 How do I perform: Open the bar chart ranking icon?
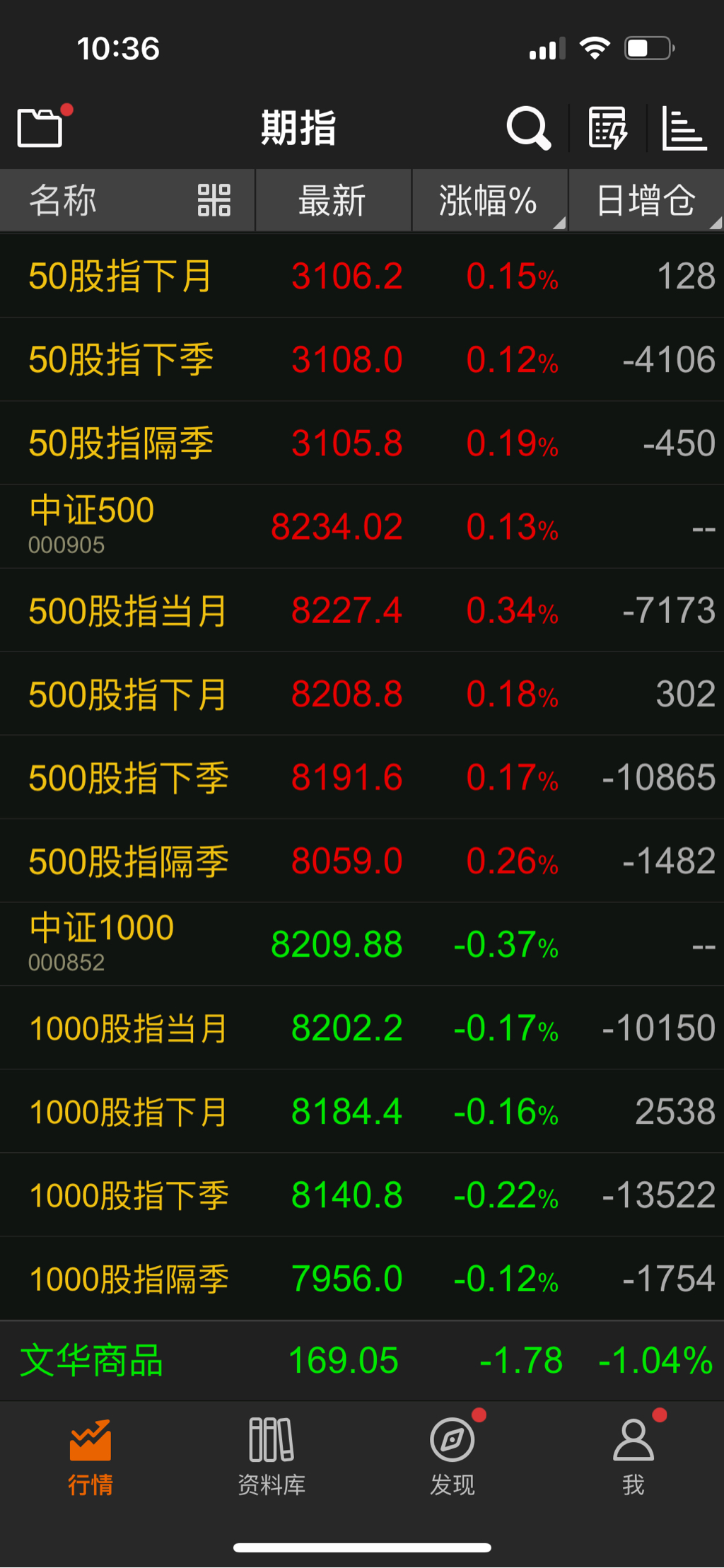[684, 129]
